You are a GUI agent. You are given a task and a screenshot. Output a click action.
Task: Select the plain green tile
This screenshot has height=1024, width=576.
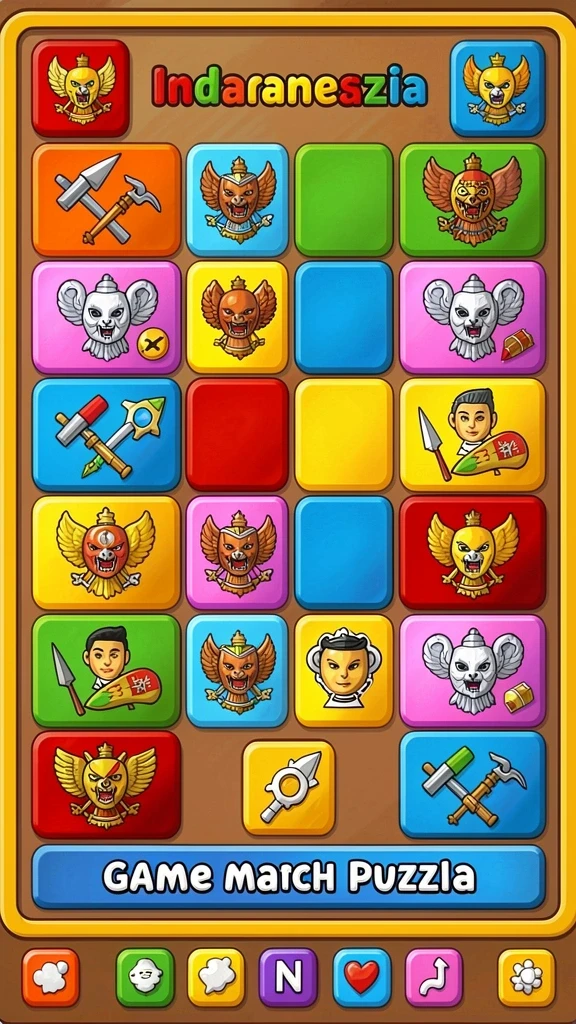[x=344, y=200]
